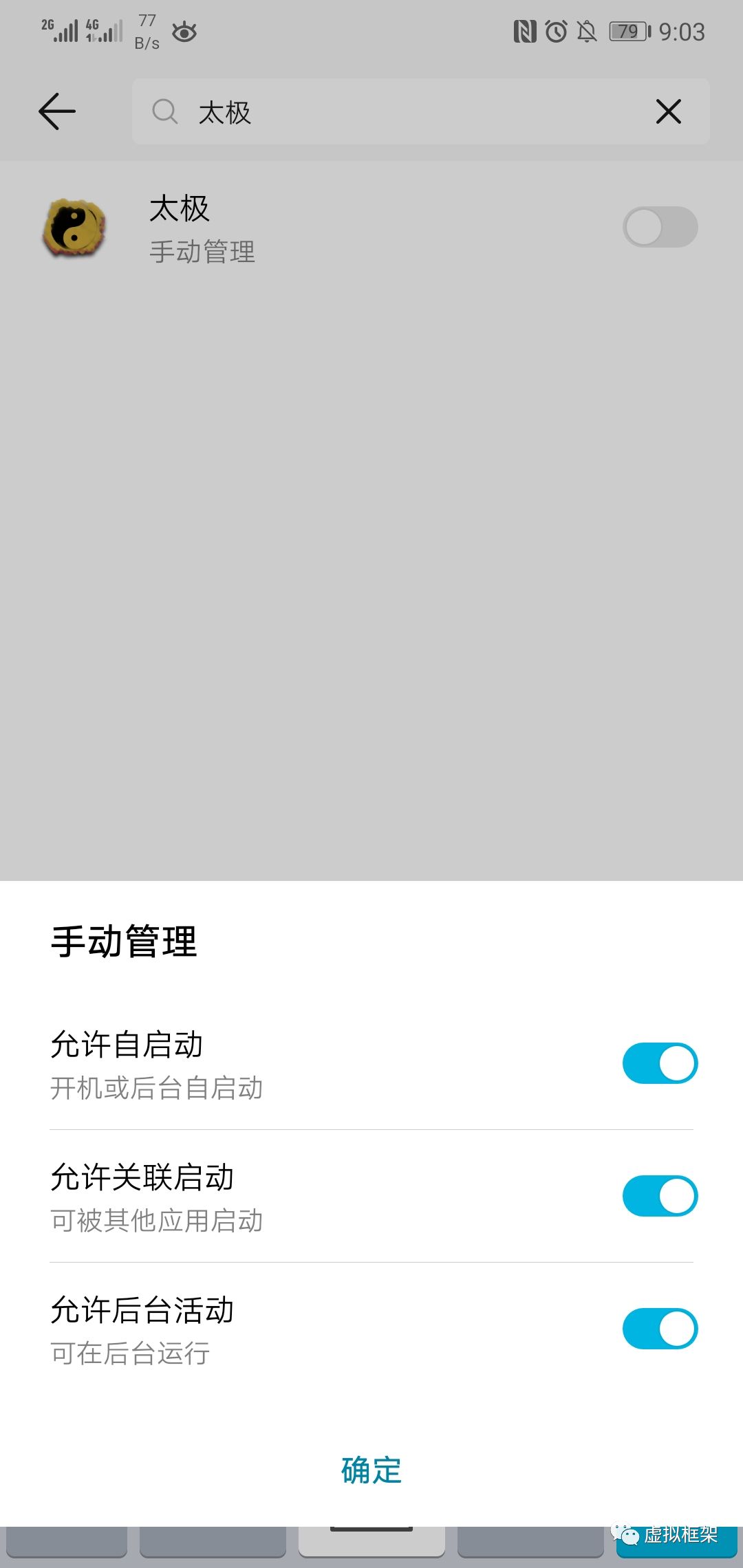Turn off 允许自启动 switch

click(660, 1063)
